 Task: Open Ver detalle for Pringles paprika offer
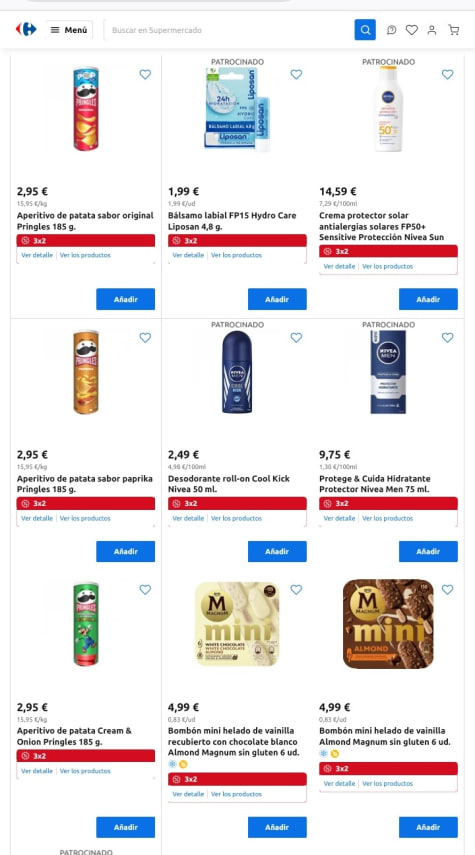click(x=37, y=518)
